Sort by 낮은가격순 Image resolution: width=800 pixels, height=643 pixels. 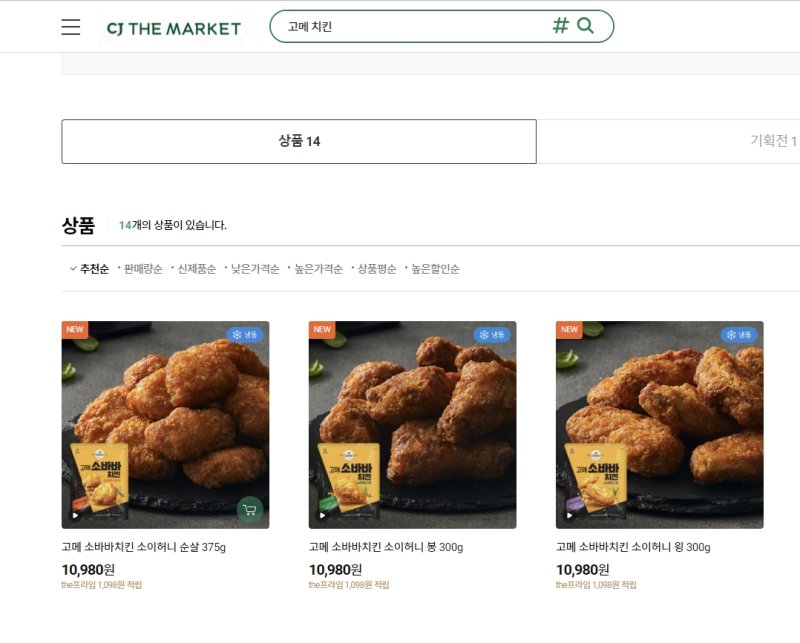(x=254, y=269)
